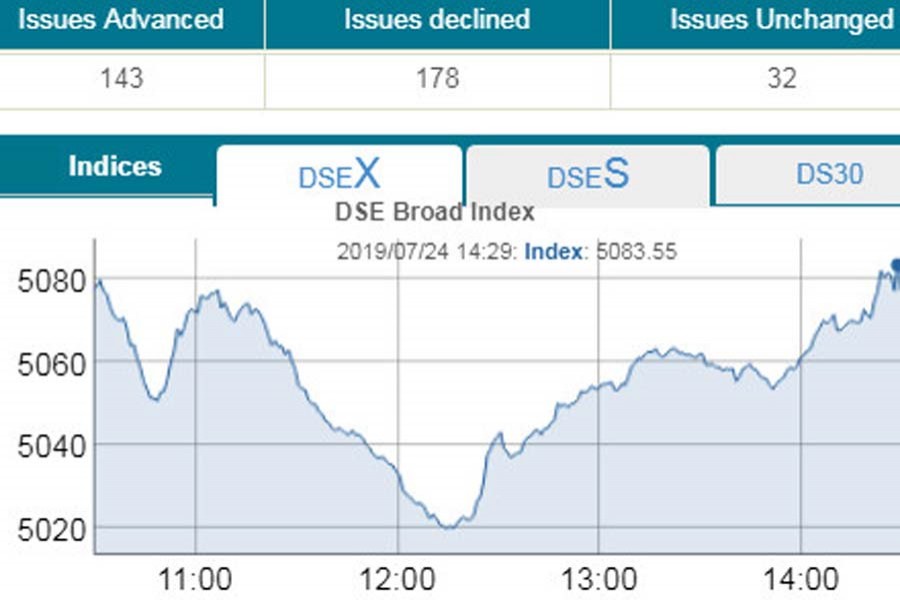Select the DSES index tab
This screenshot has height=600, width=900.
click(588, 175)
